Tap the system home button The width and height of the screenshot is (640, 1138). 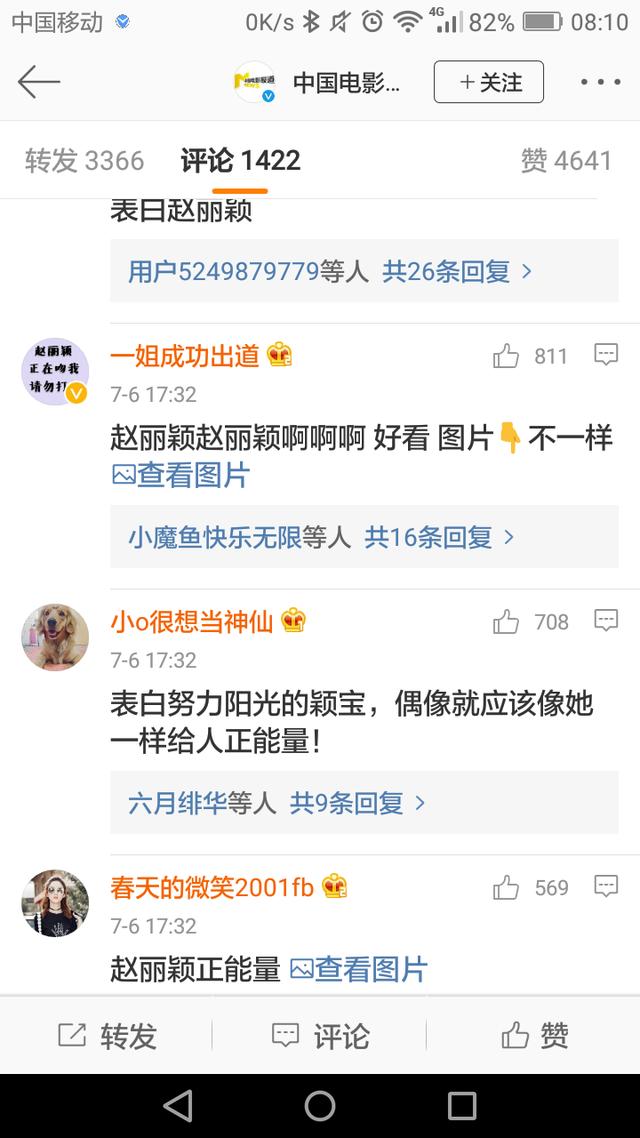pos(320,1105)
